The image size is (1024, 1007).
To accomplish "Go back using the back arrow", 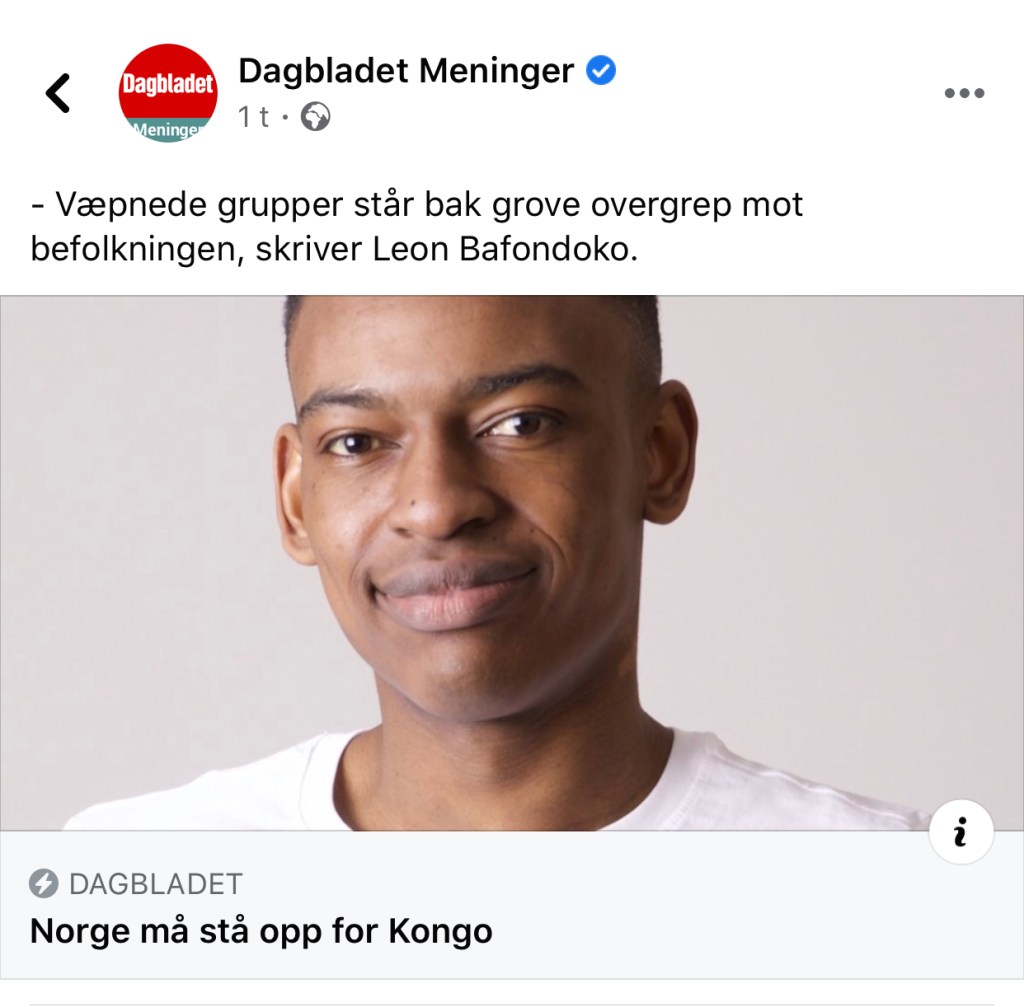I will pos(58,93).
